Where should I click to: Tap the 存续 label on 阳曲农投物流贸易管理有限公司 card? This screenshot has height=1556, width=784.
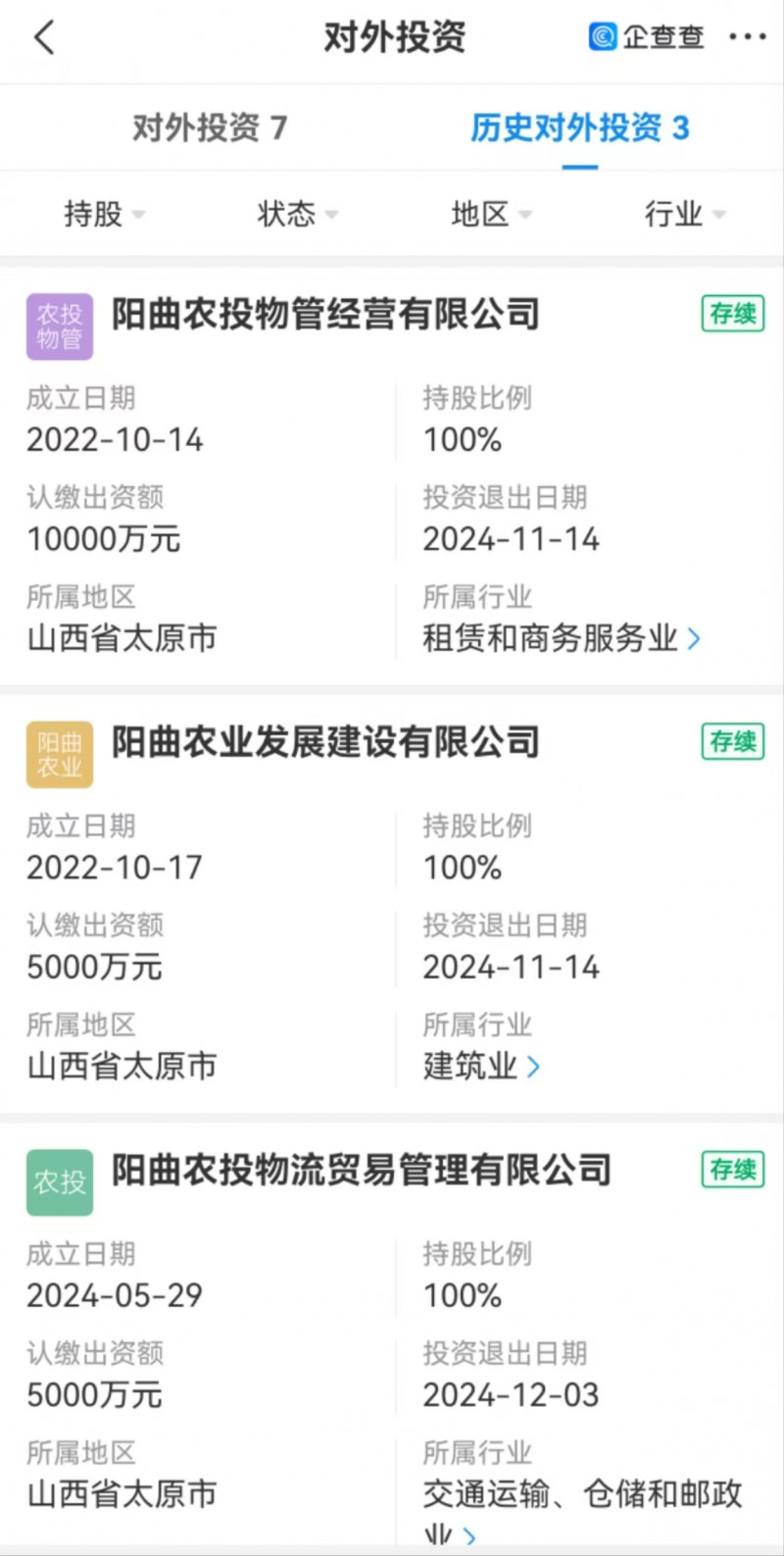pos(732,1170)
